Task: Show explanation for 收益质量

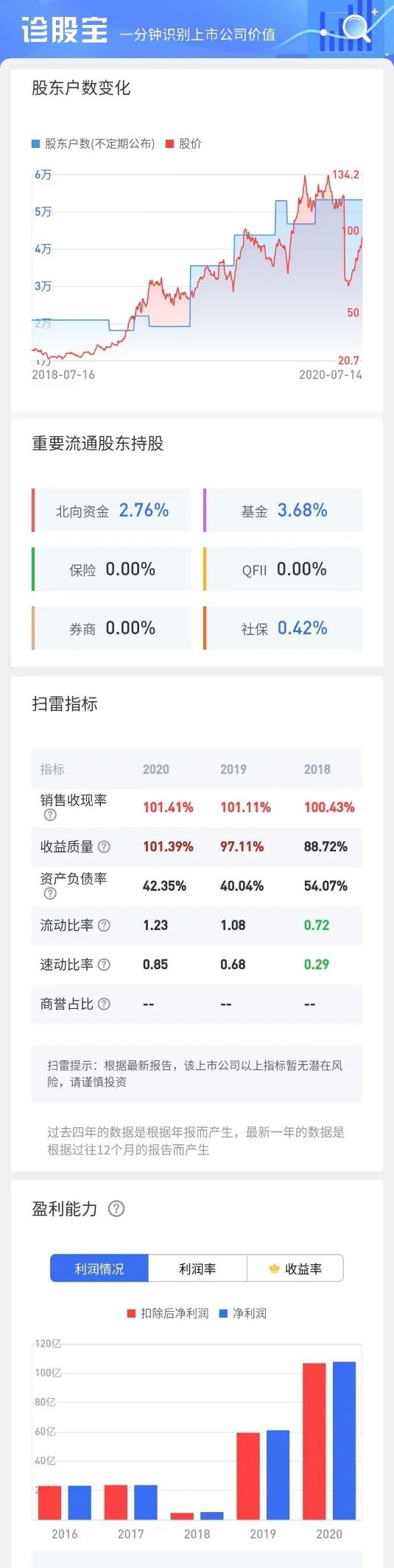Action: click(x=104, y=847)
